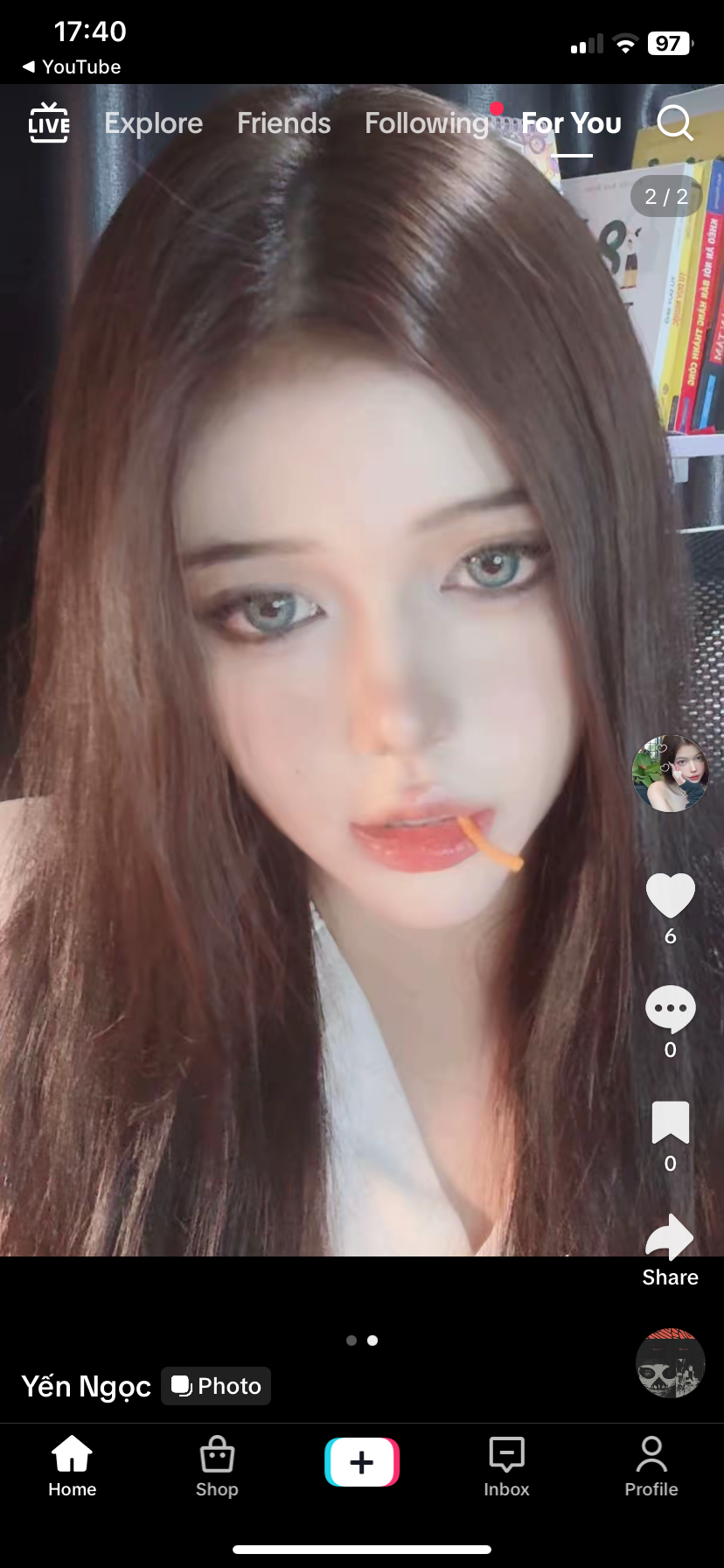
Task: Go to the Home tab
Action: (73, 1466)
